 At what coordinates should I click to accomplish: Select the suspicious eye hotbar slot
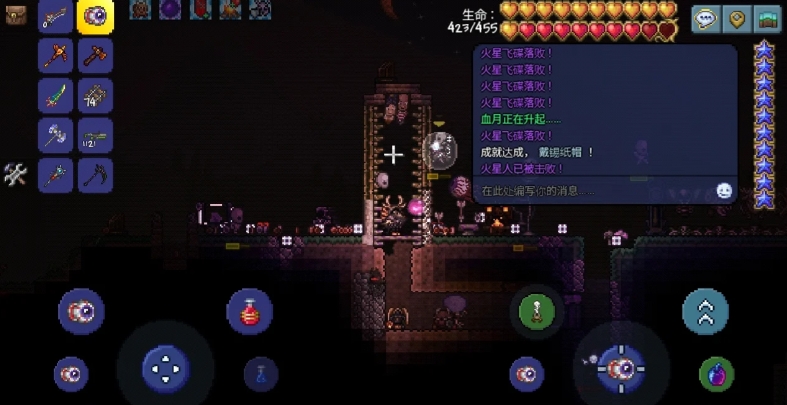[x=96, y=16]
